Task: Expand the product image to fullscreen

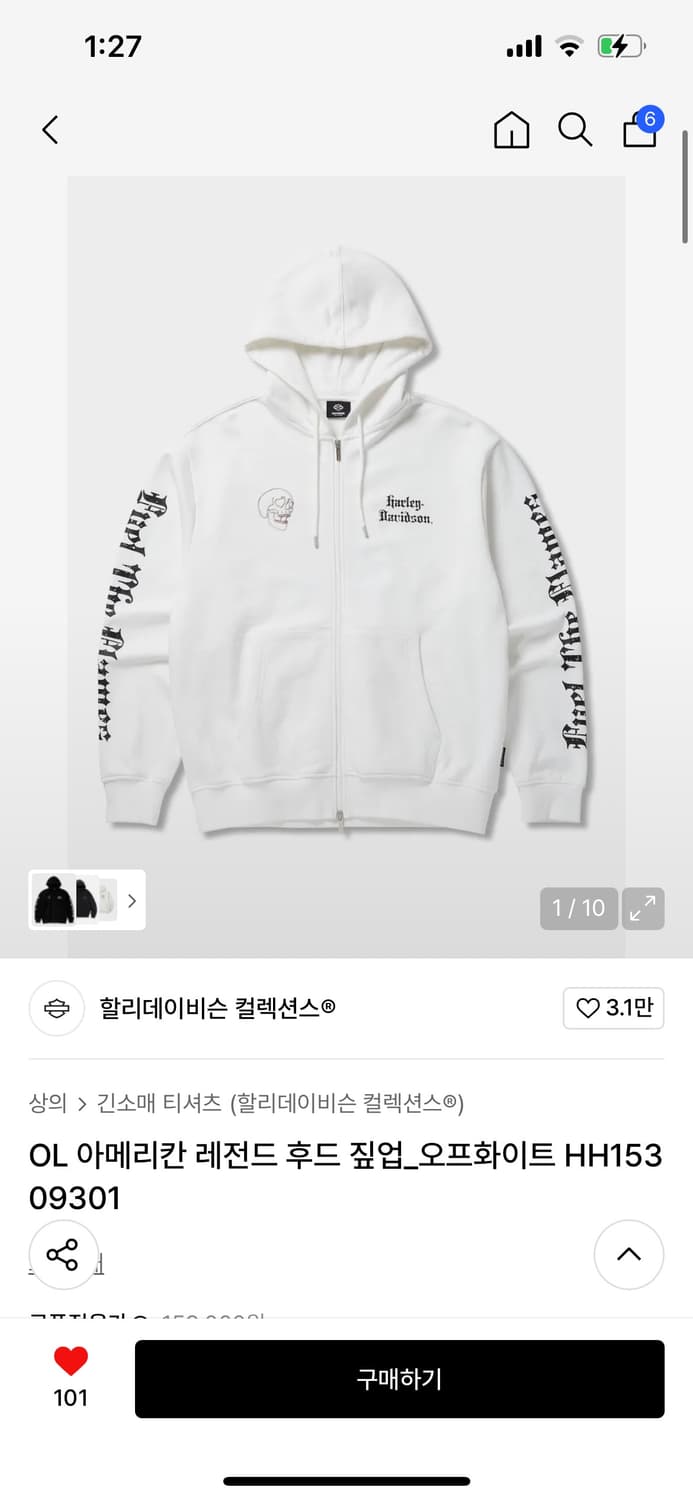Action: [x=643, y=908]
